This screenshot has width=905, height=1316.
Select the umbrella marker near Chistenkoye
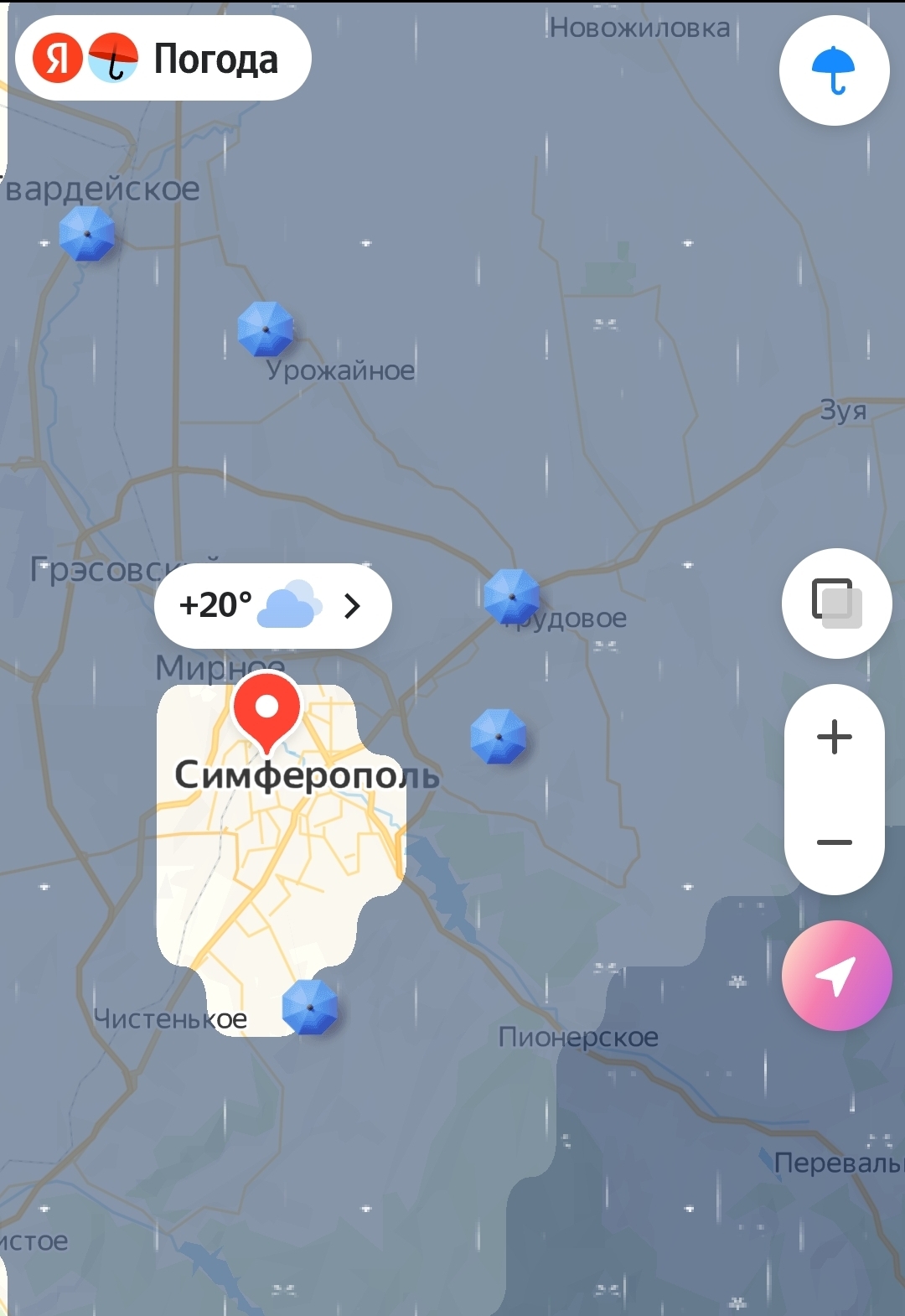point(310,1007)
